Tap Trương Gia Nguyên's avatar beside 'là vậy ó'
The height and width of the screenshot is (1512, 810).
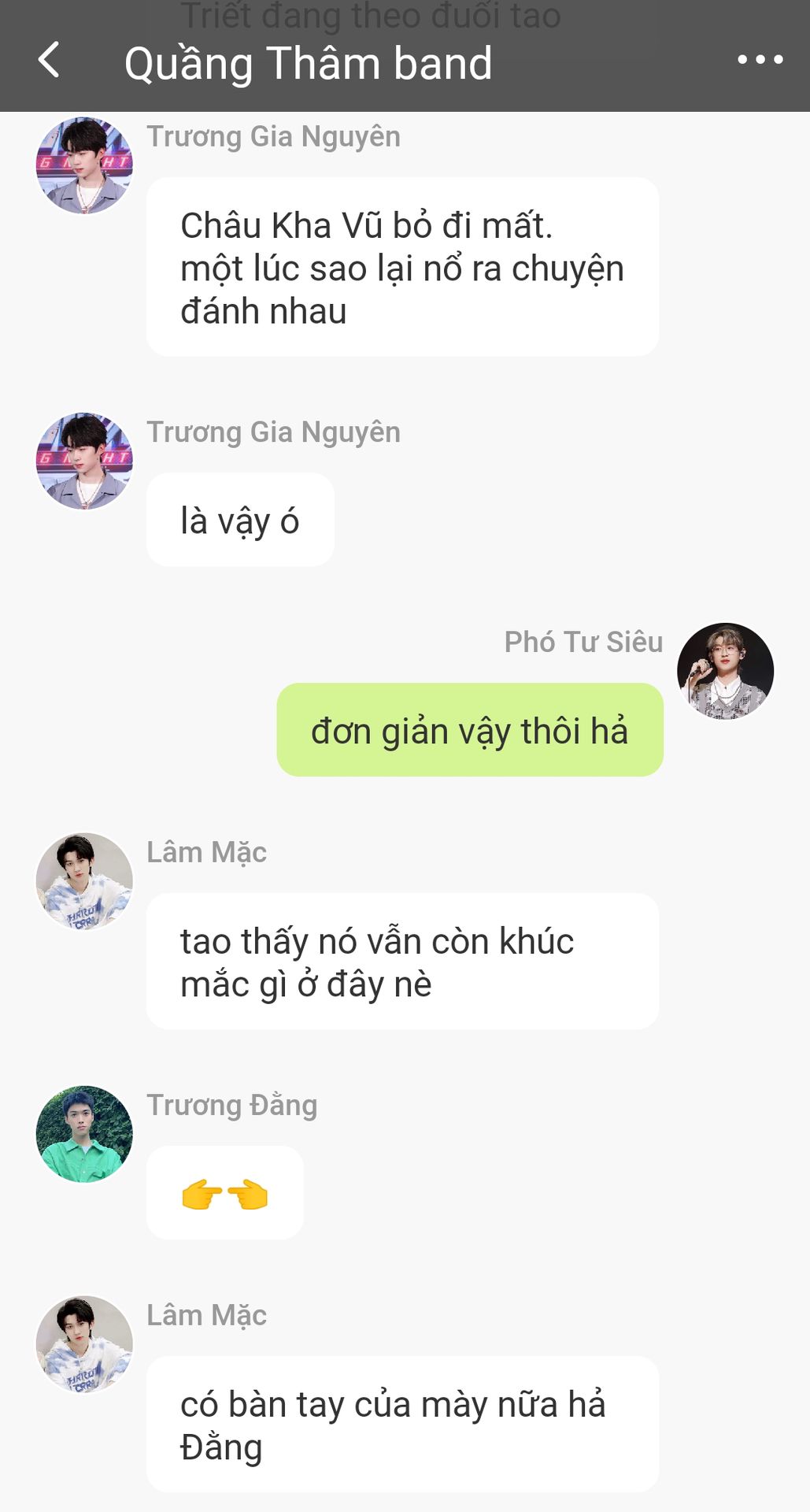click(x=84, y=461)
